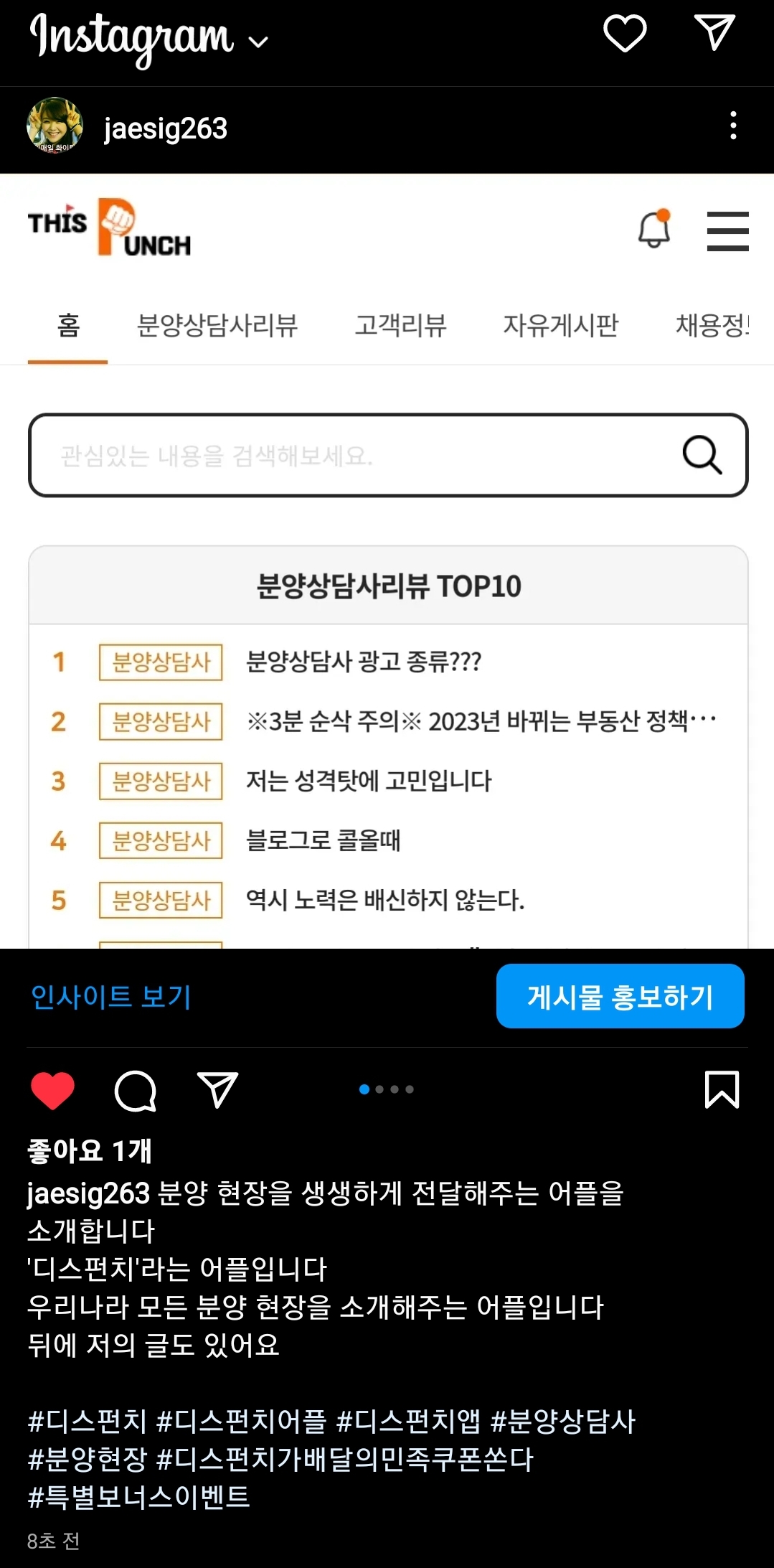Open direct messages from the header
774x1568 pixels.
714,32
